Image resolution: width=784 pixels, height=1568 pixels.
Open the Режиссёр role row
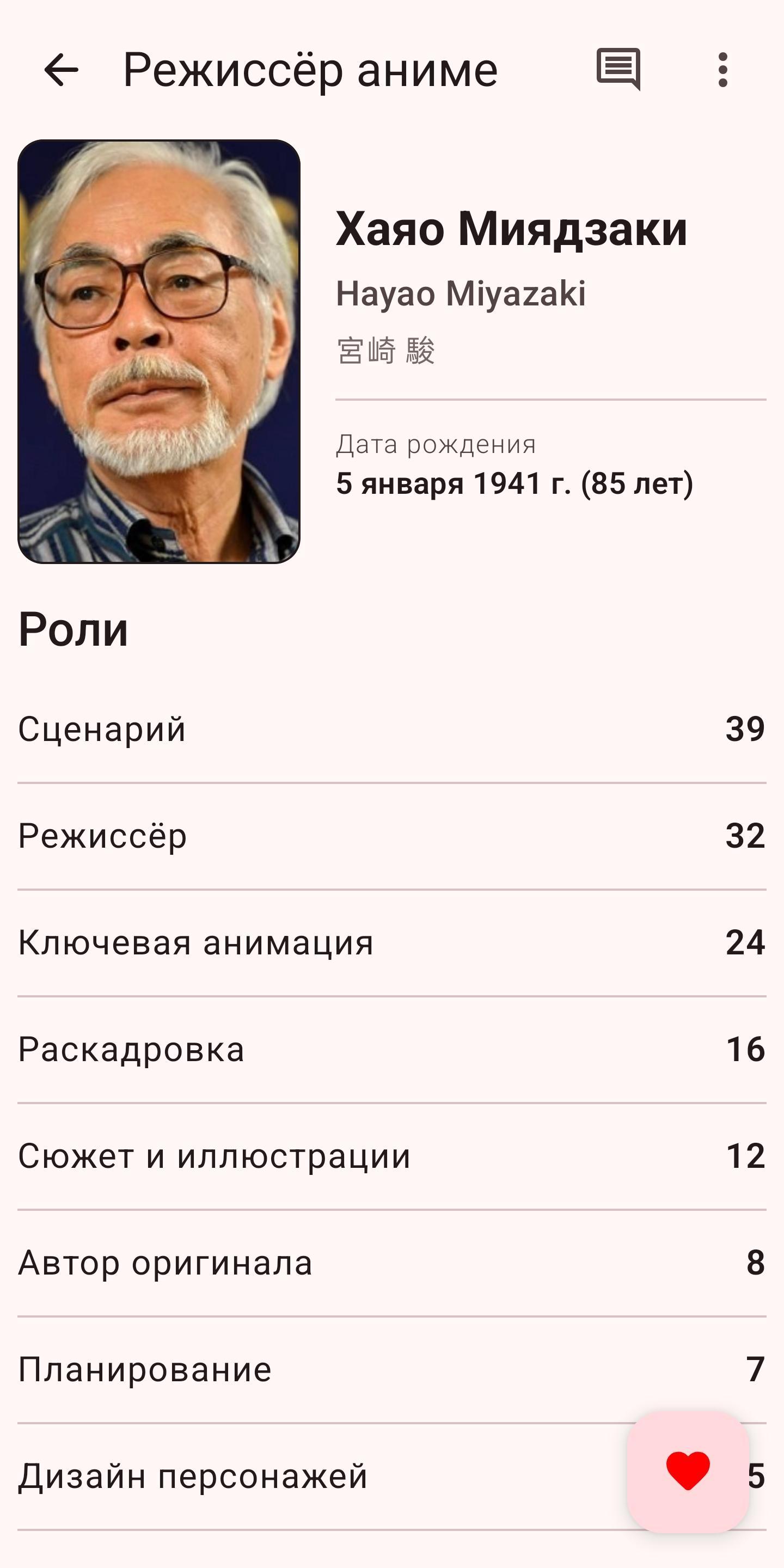click(x=391, y=836)
